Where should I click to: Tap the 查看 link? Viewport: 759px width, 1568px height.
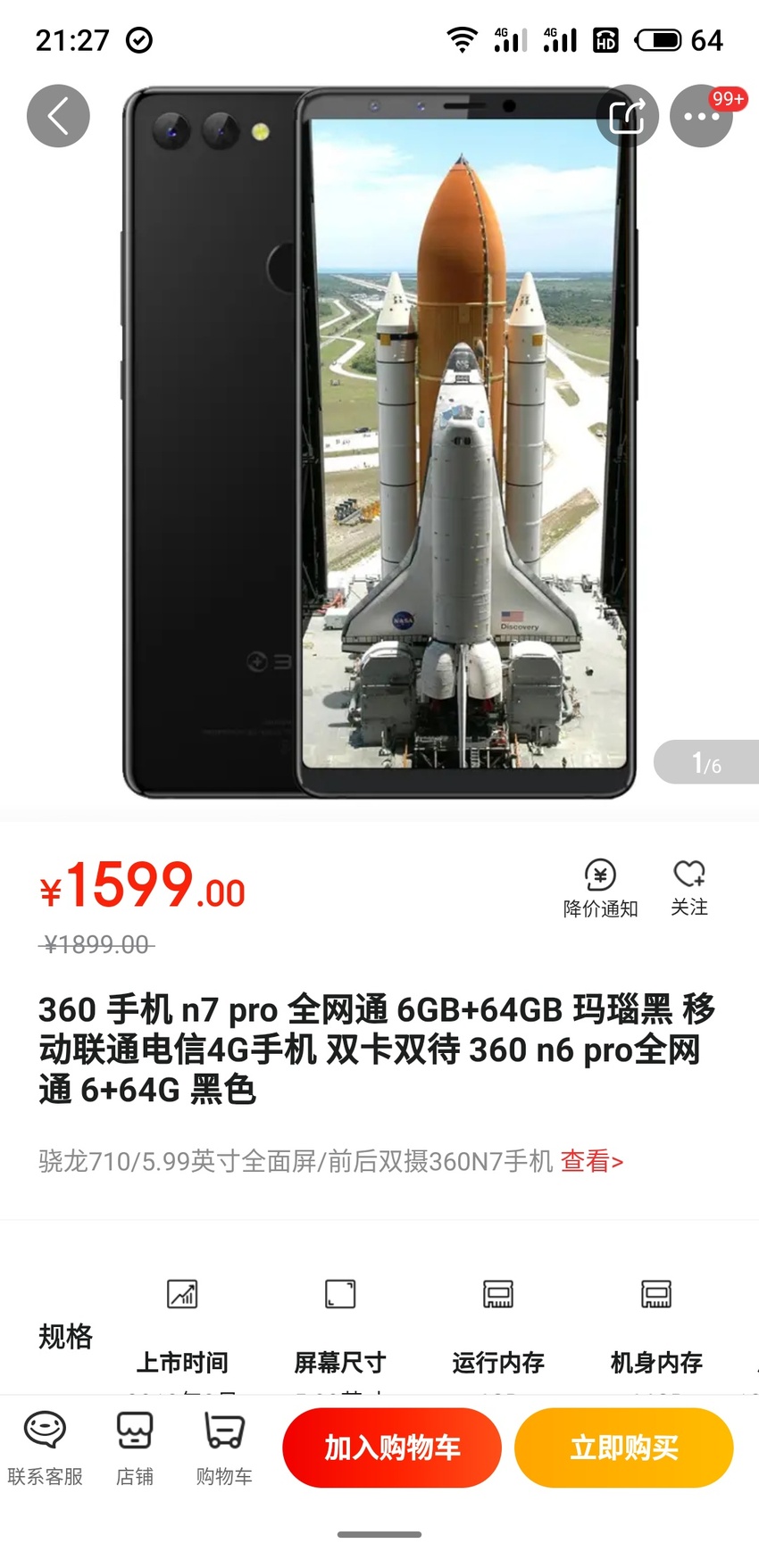[x=592, y=1161]
